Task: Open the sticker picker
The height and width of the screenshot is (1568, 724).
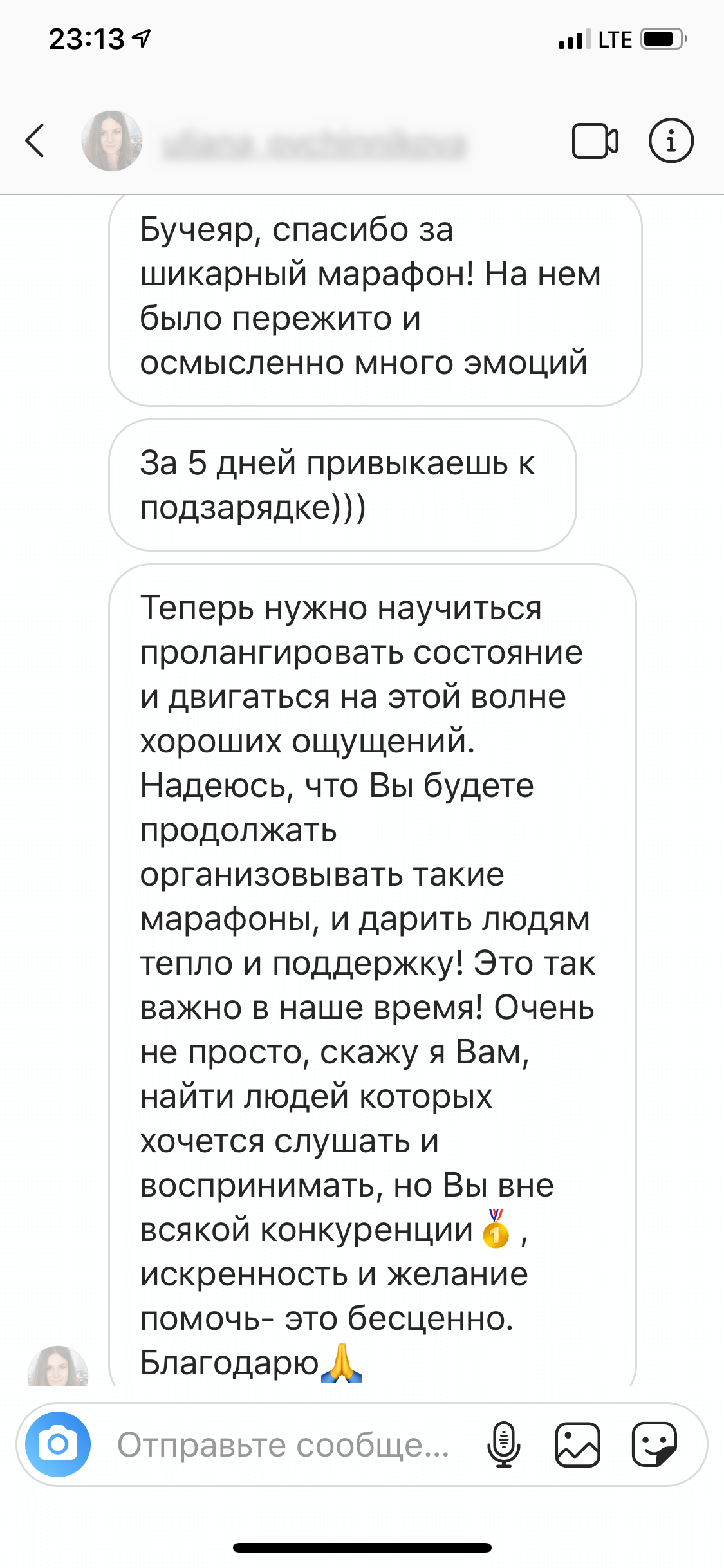Action: tap(654, 1444)
